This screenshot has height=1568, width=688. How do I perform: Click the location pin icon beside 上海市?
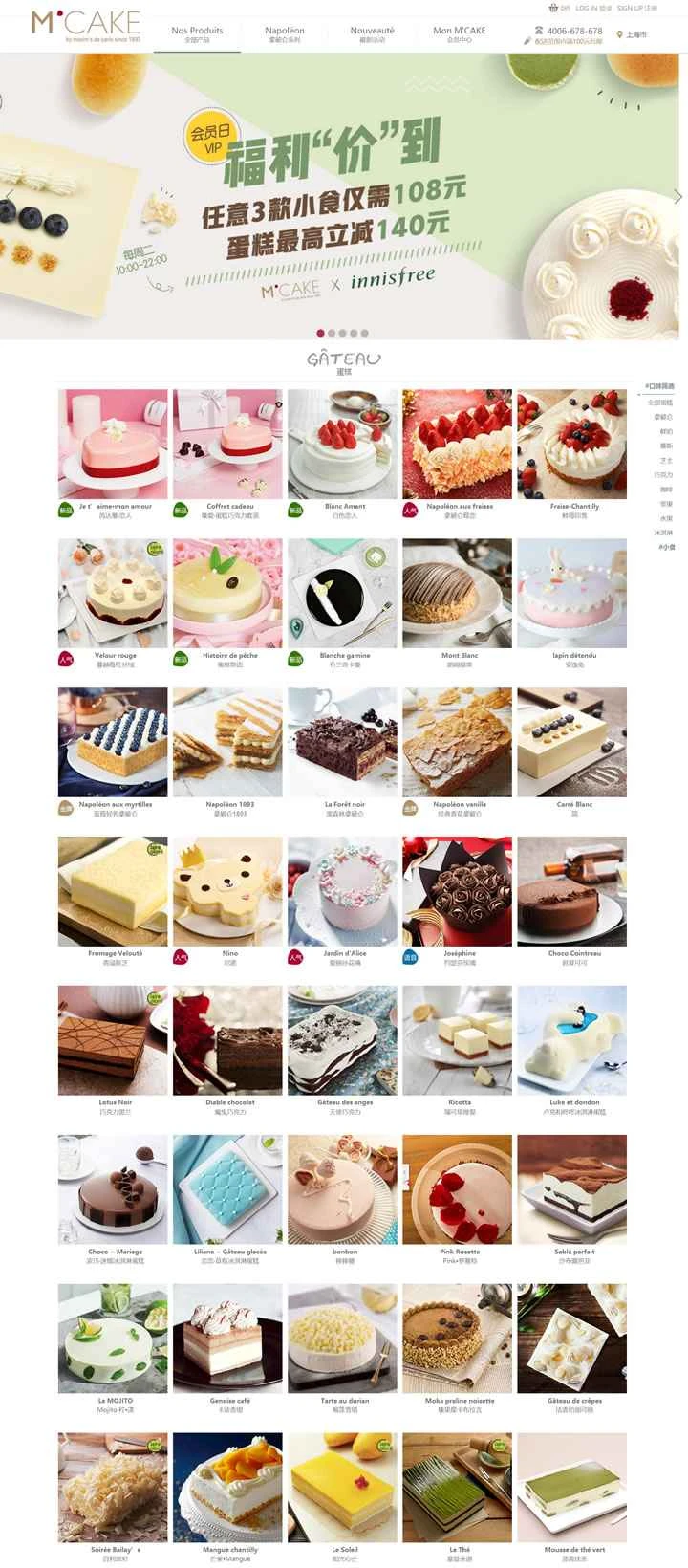619,34
